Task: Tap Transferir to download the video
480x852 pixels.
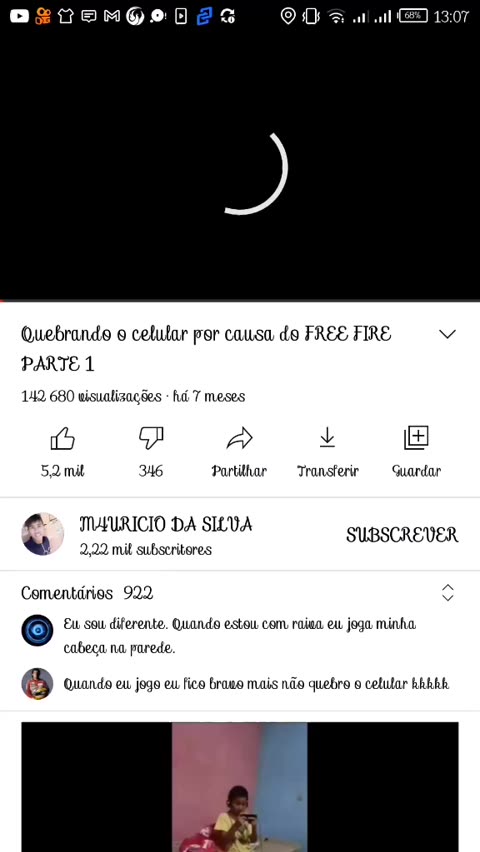Action: [327, 451]
